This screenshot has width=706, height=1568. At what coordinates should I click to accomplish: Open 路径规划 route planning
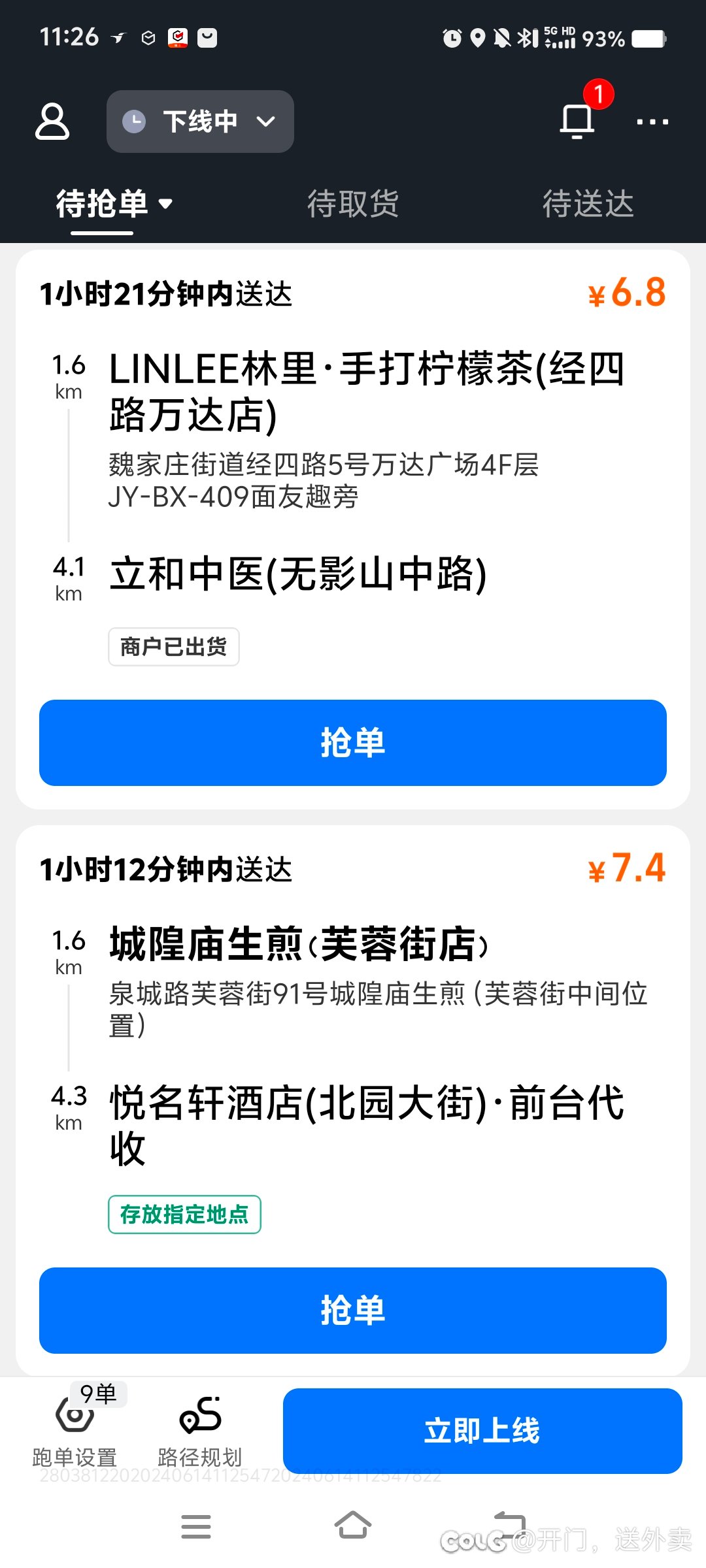point(200,1431)
